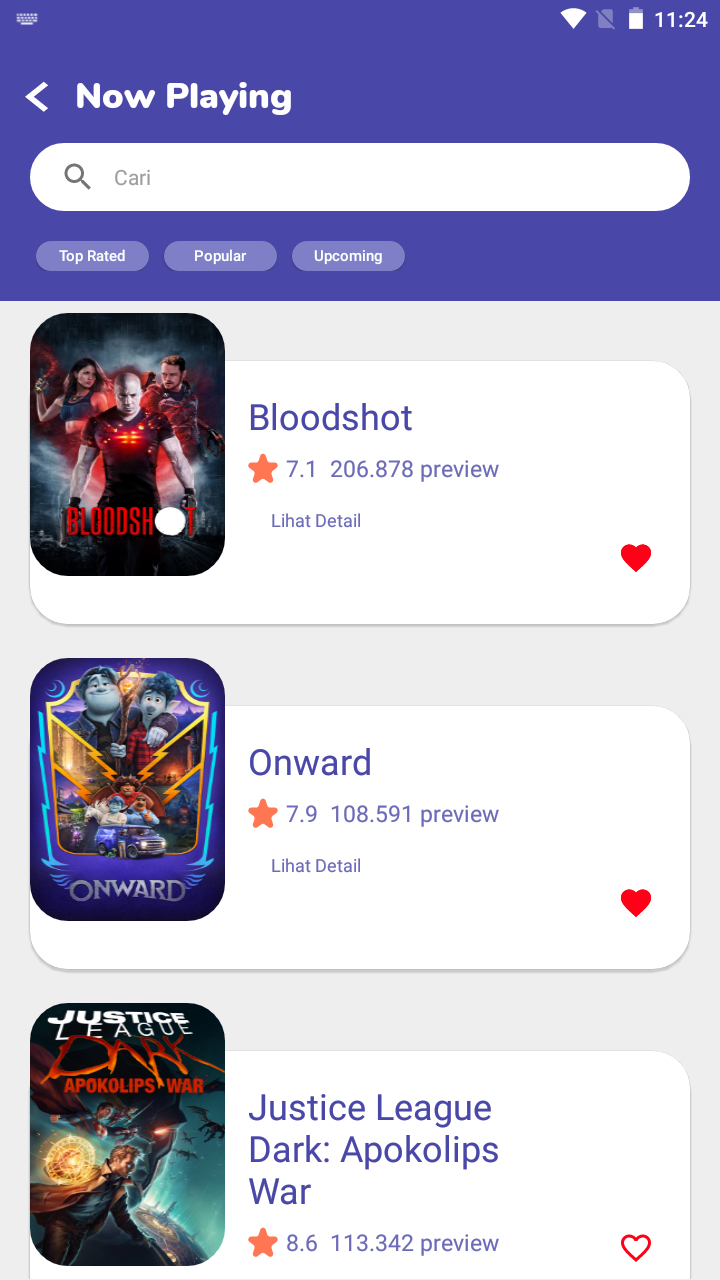Open the Justice League Dark poster
The height and width of the screenshot is (1280, 720).
(x=127, y=1134)
